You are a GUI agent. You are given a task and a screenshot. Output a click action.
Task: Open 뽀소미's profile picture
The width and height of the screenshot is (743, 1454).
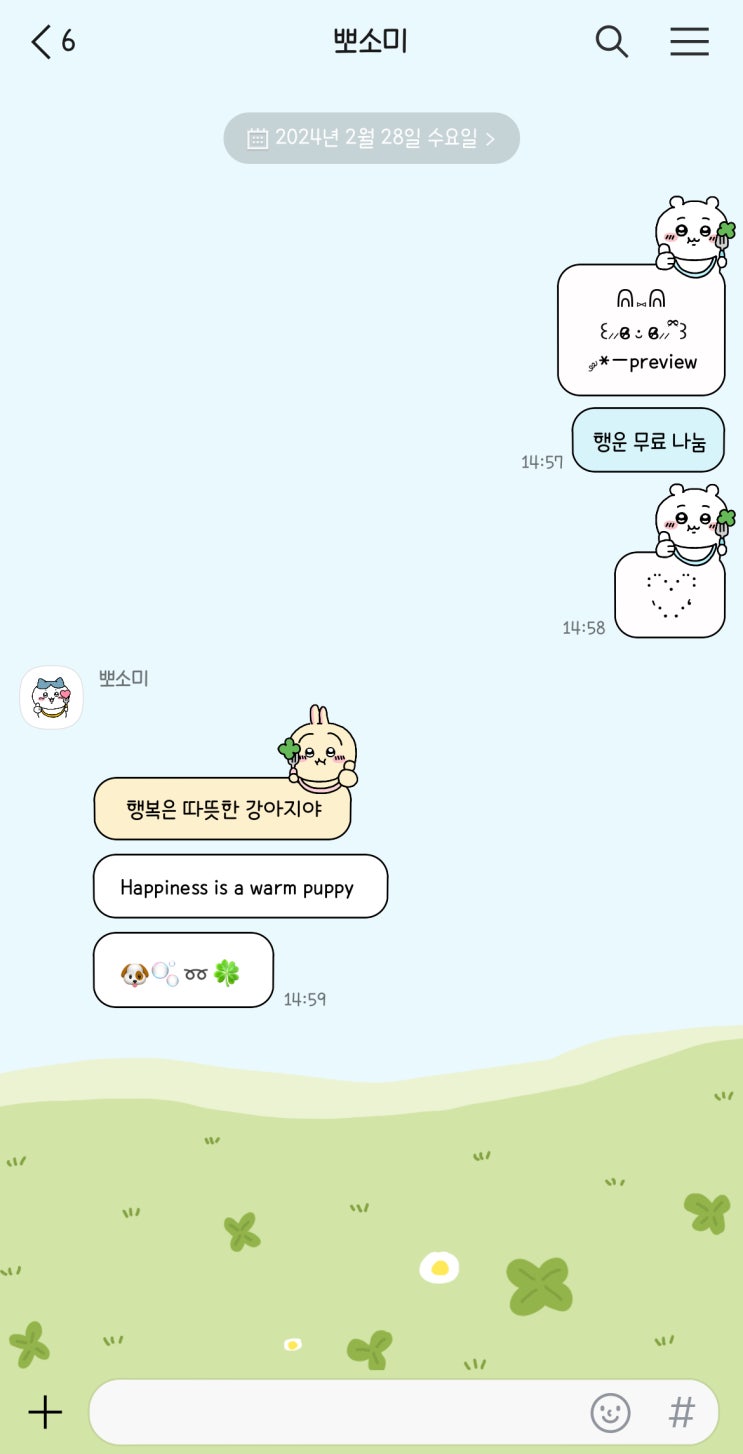51,697
